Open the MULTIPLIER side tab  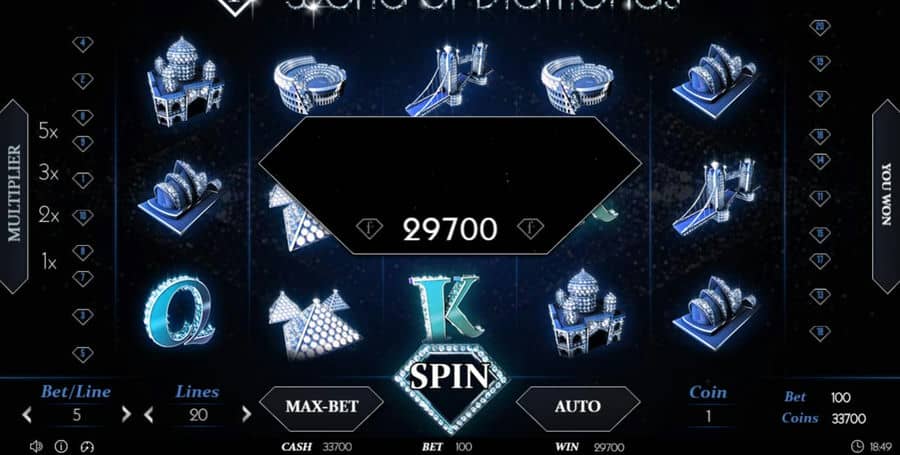[14, 194]
